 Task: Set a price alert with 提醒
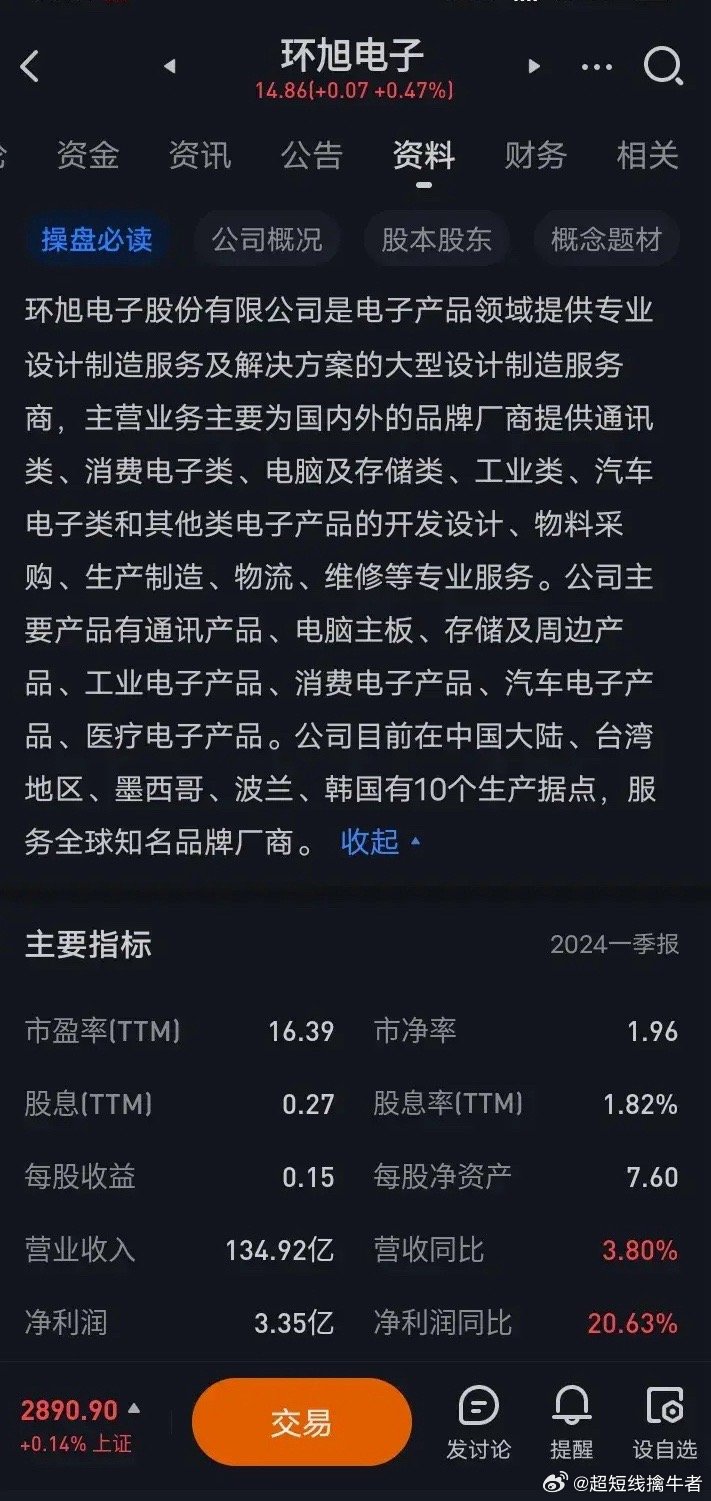coord(572,1422)
